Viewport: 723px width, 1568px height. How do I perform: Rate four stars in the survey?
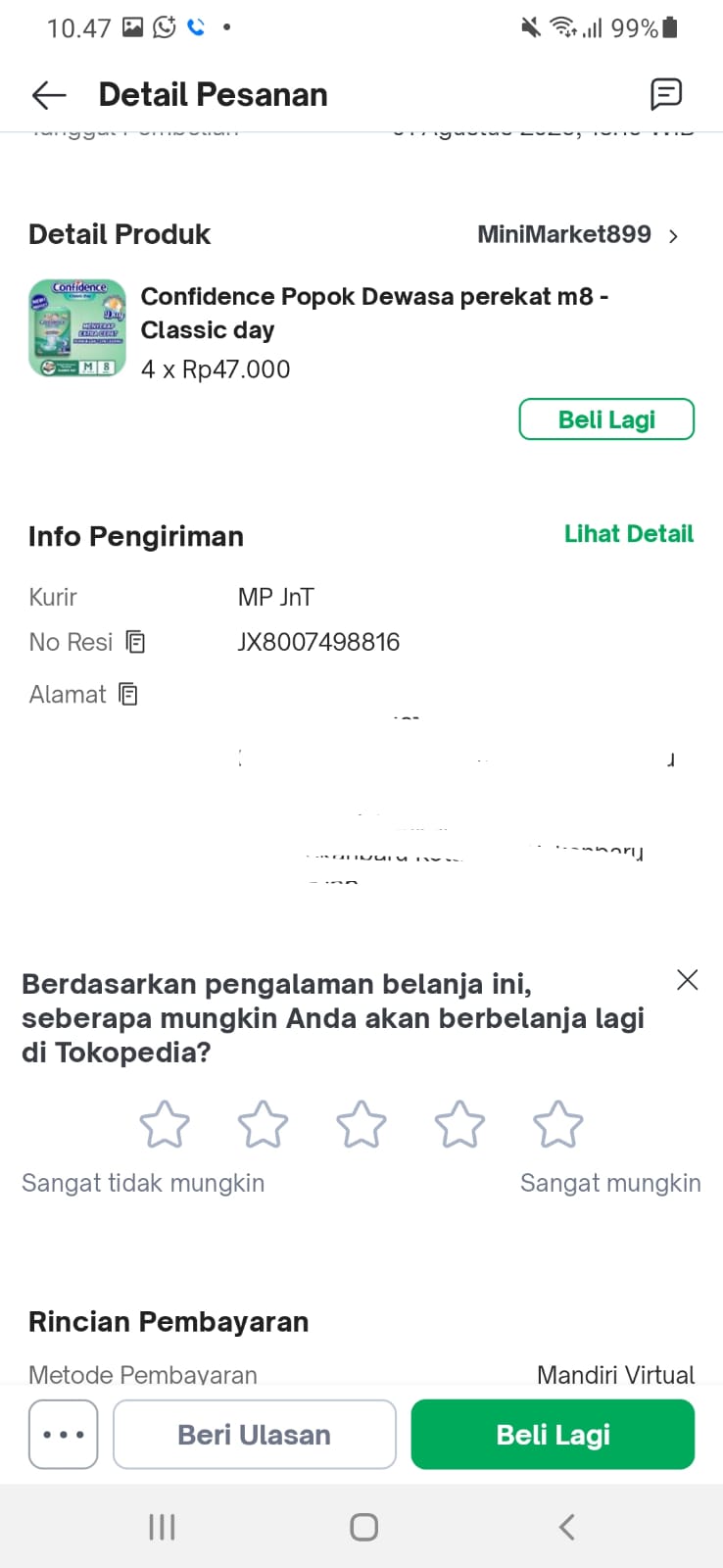459,1124
